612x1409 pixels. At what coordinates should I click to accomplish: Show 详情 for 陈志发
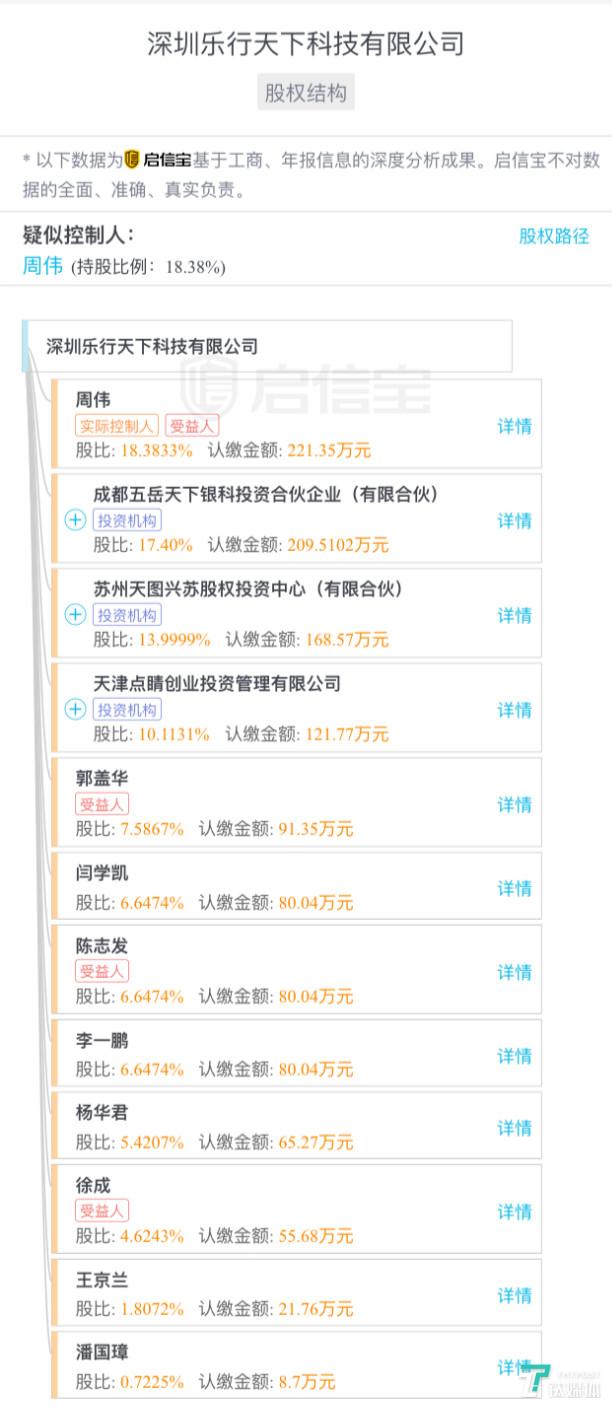click(514, 972)
